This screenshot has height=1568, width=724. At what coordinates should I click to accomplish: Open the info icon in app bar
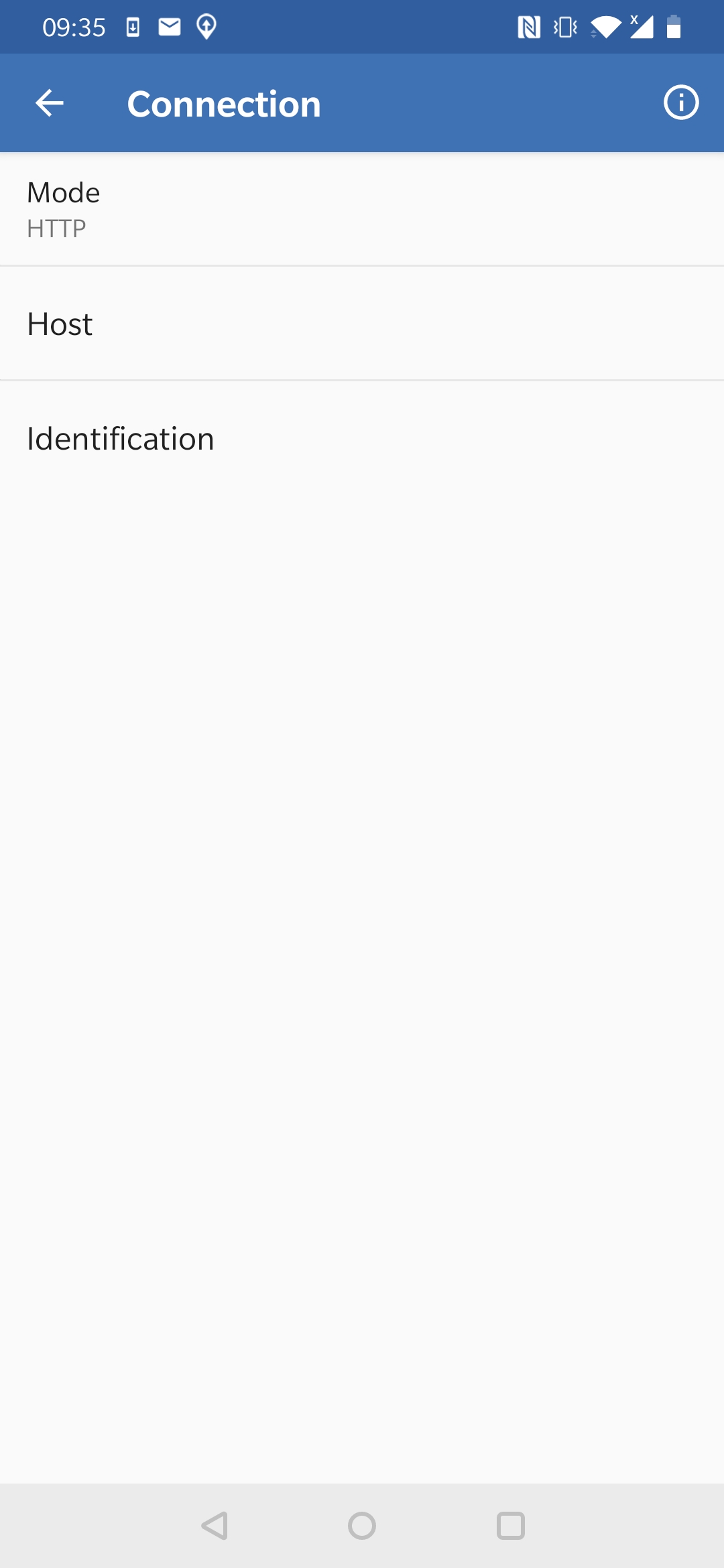680,103
